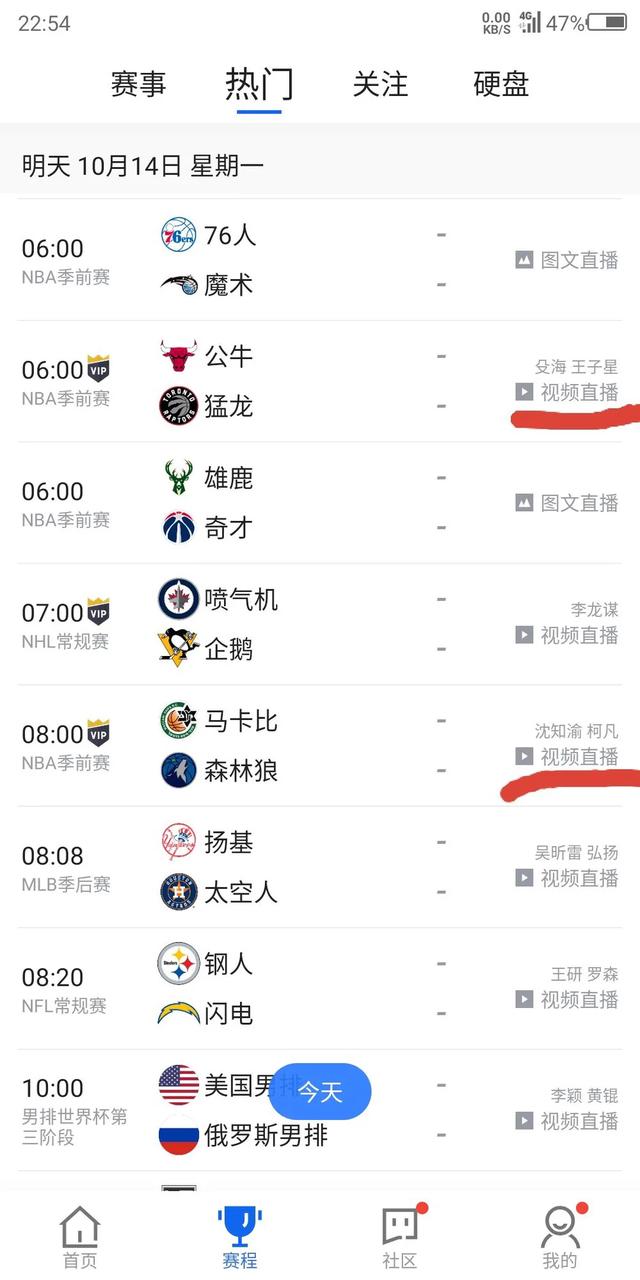Switch to the 赛事 tab

click(138, 85)
